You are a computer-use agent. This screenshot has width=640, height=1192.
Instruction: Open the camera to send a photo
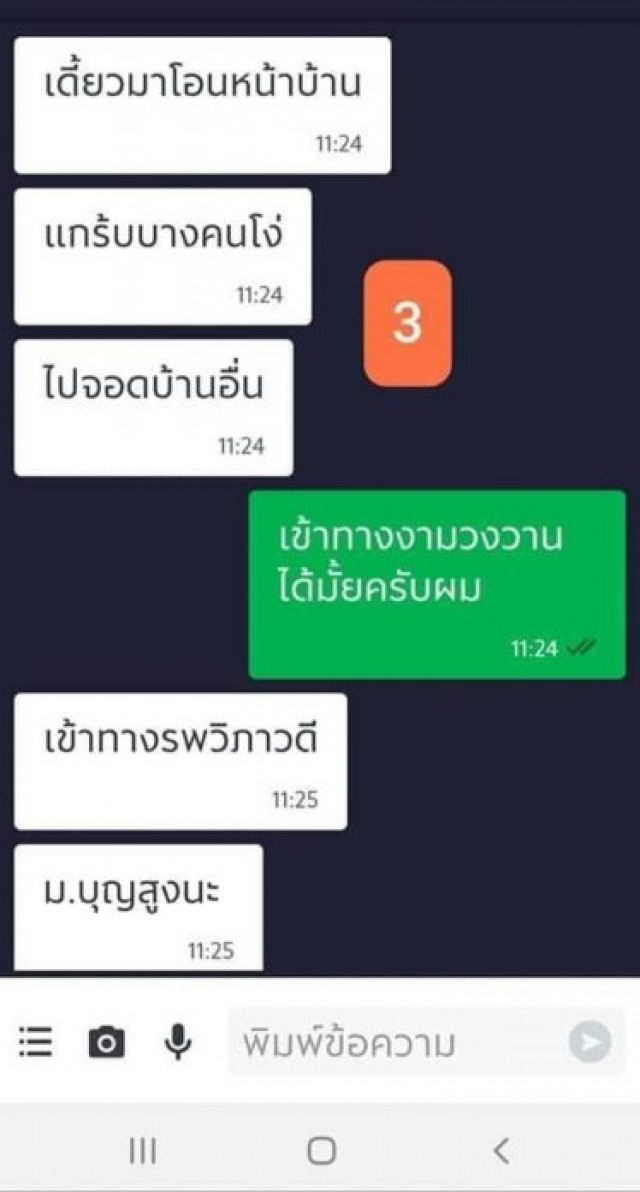point(106,1042)
